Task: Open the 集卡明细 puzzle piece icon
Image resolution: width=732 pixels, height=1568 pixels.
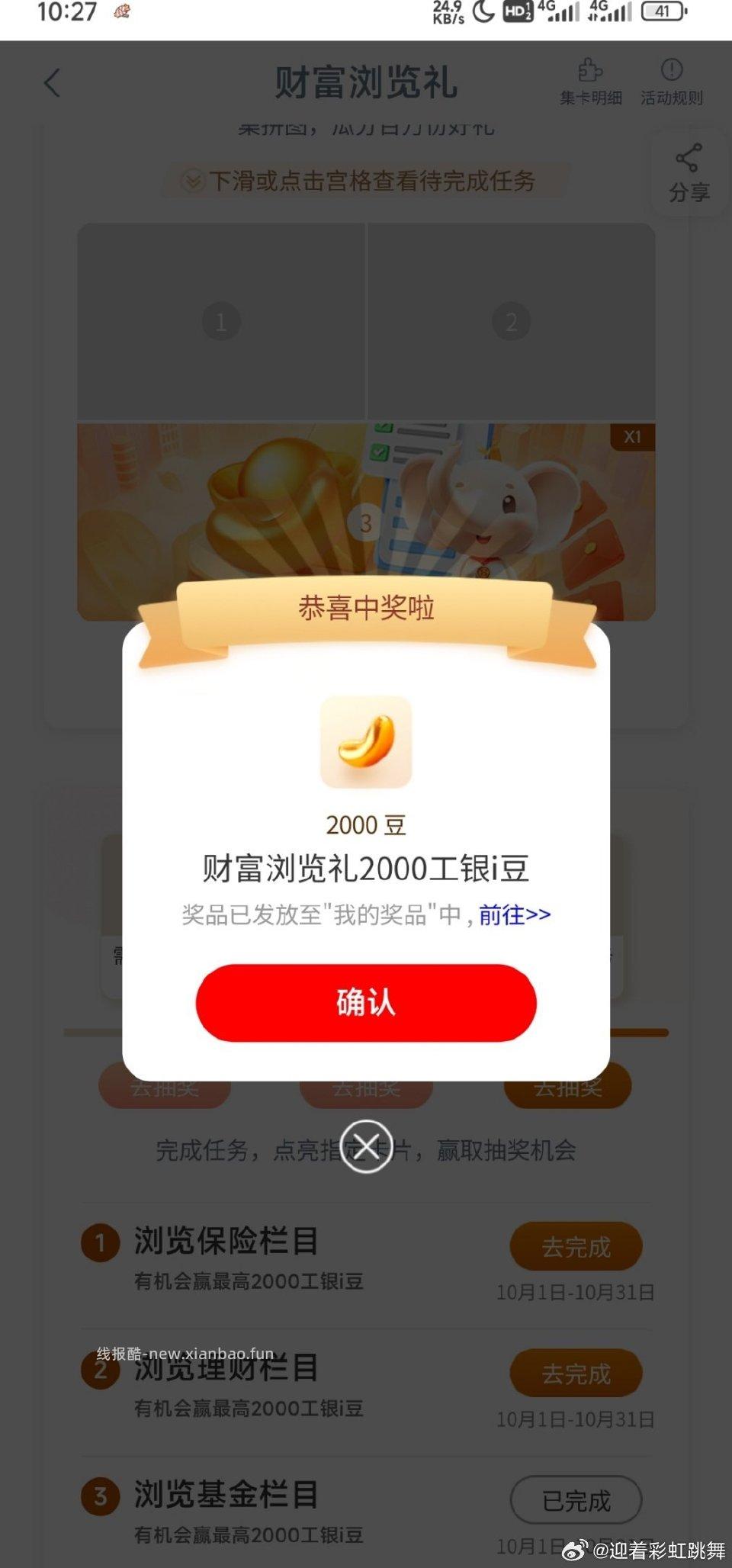Action: pyautogui.click(x=589, y=76)
